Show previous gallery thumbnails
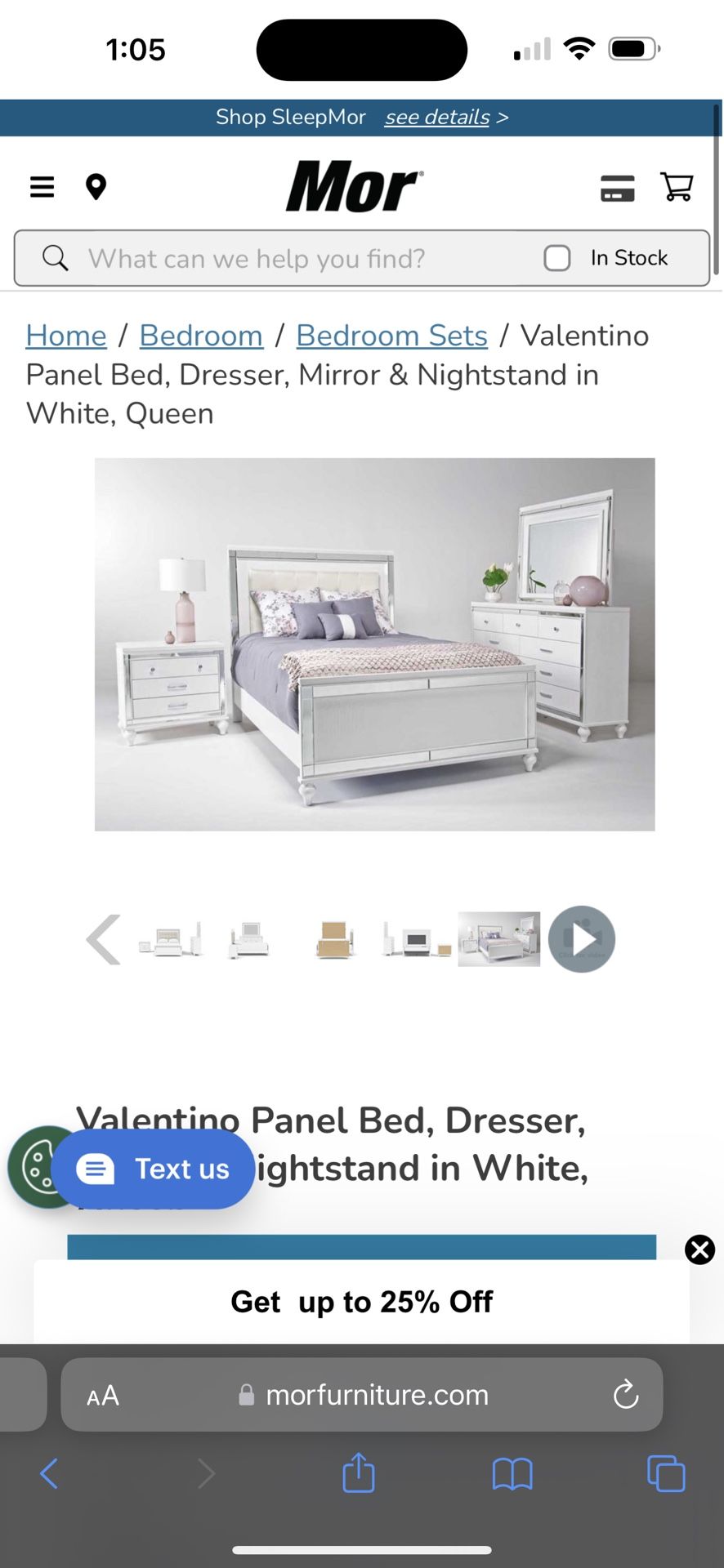Viewport: 724px width, 1568px height. pyautogui.click(x=105, y=939)
